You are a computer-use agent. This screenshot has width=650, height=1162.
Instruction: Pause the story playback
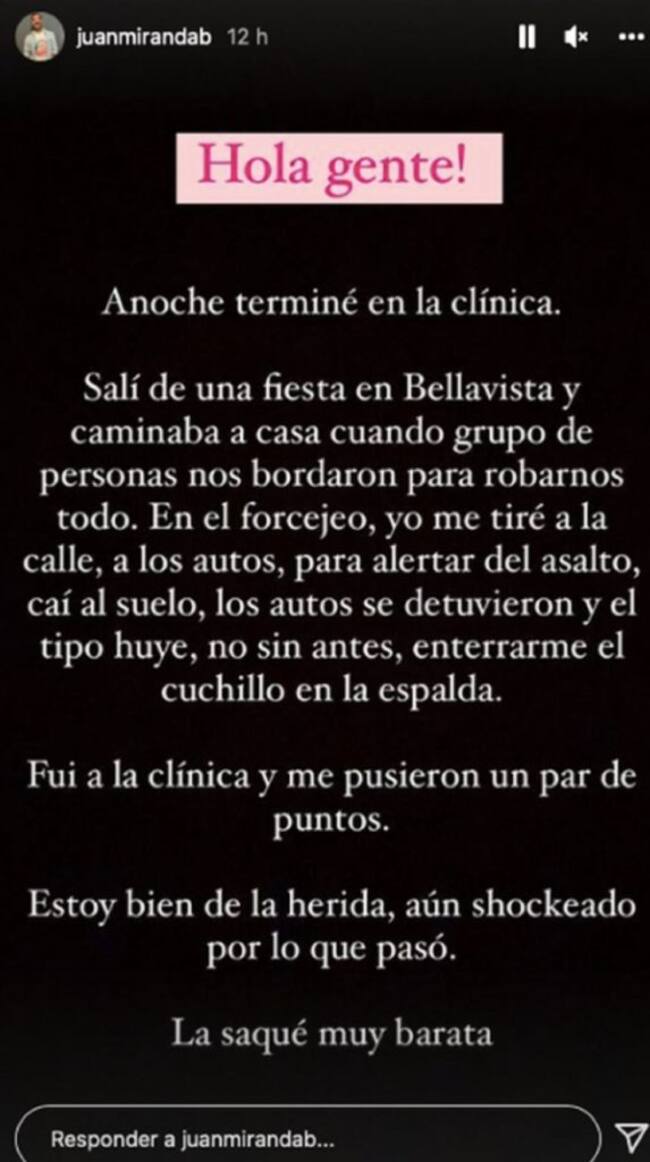click(x=526, y=37)
